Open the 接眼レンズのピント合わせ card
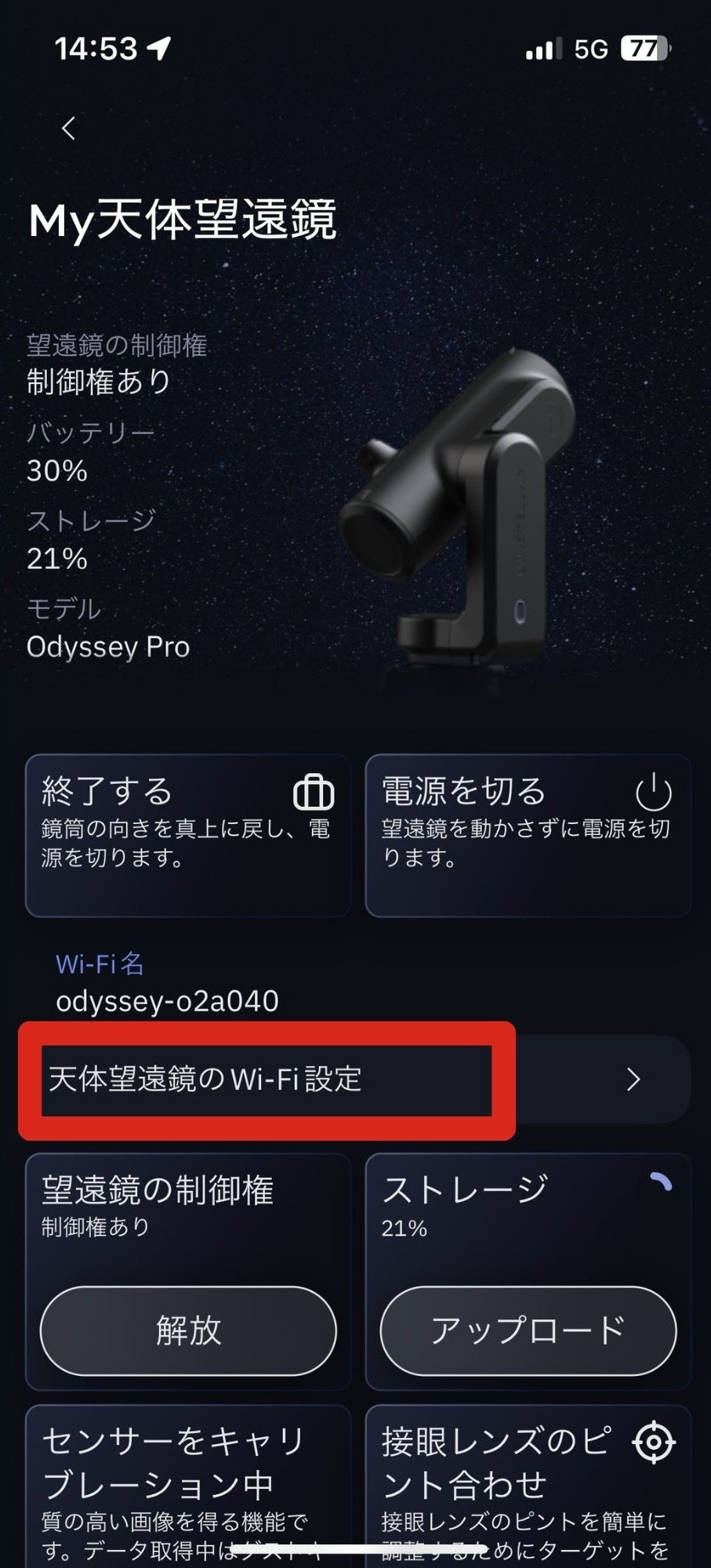This screenshot has height=1568, width=711. pyautogui.click(x=528, y=1486)
